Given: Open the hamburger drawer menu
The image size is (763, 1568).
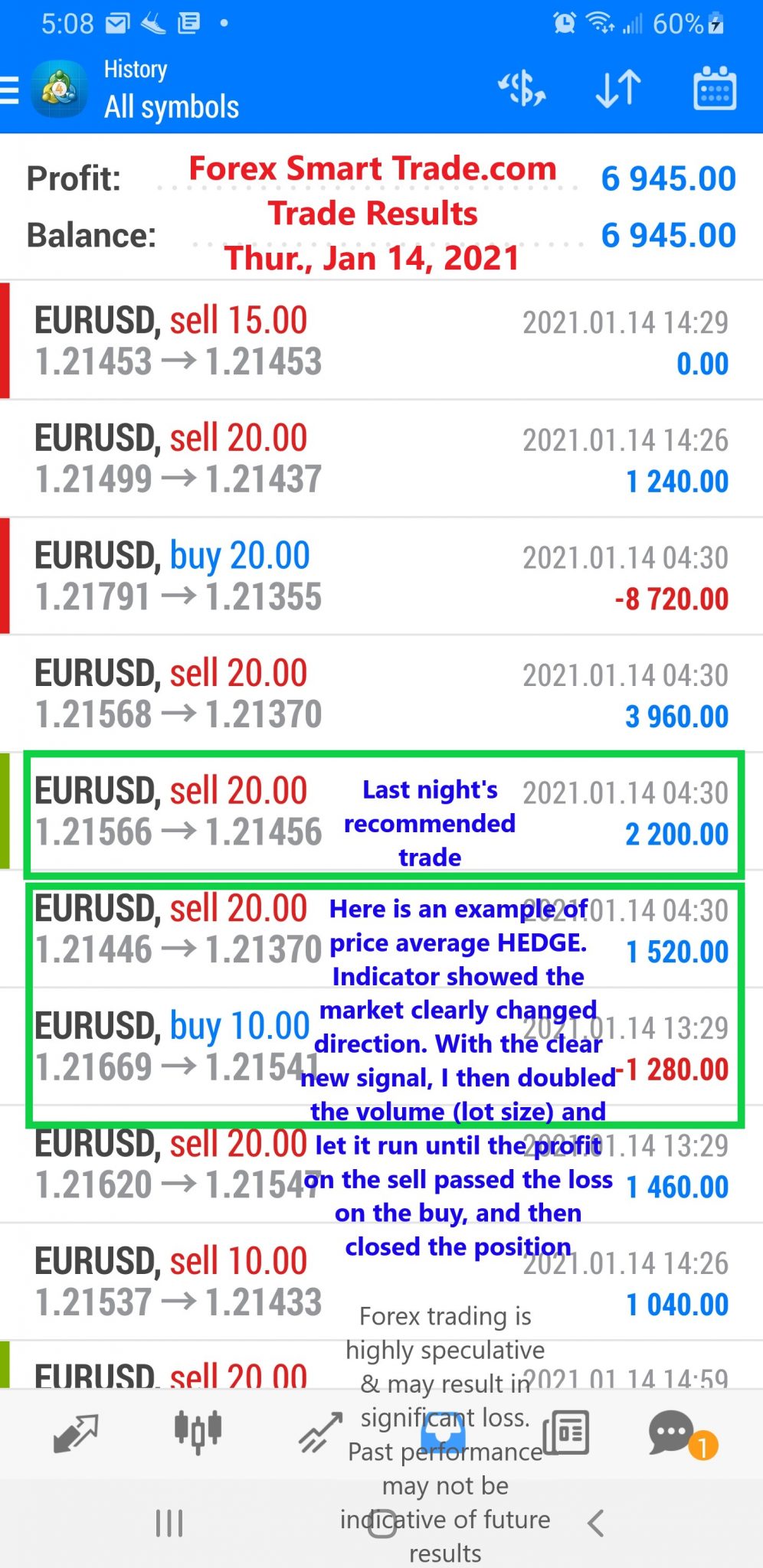Looking at the screenshot, I should [11, 90].
